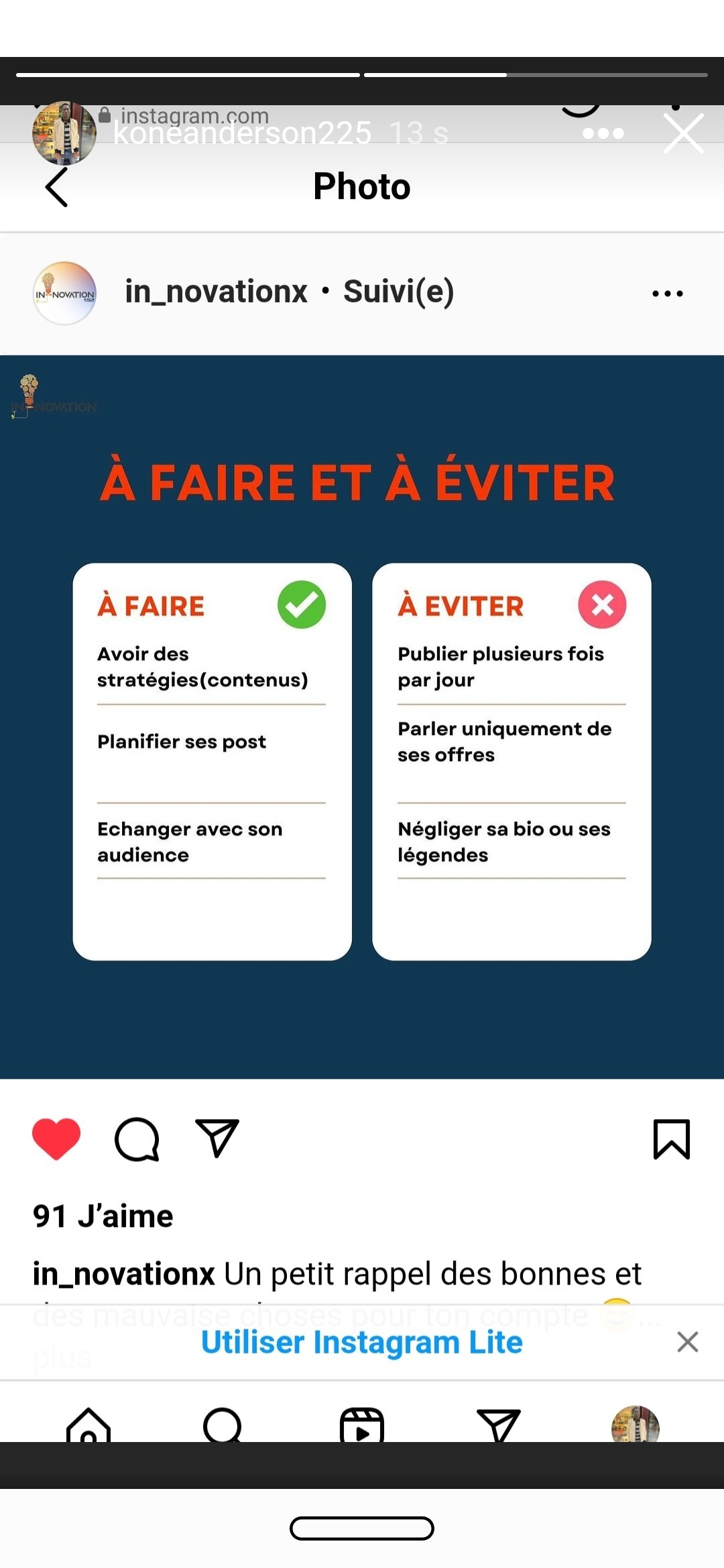Open the story's three-dot options menu
This screenshot has width=724, height=1568.
point(603,133)
